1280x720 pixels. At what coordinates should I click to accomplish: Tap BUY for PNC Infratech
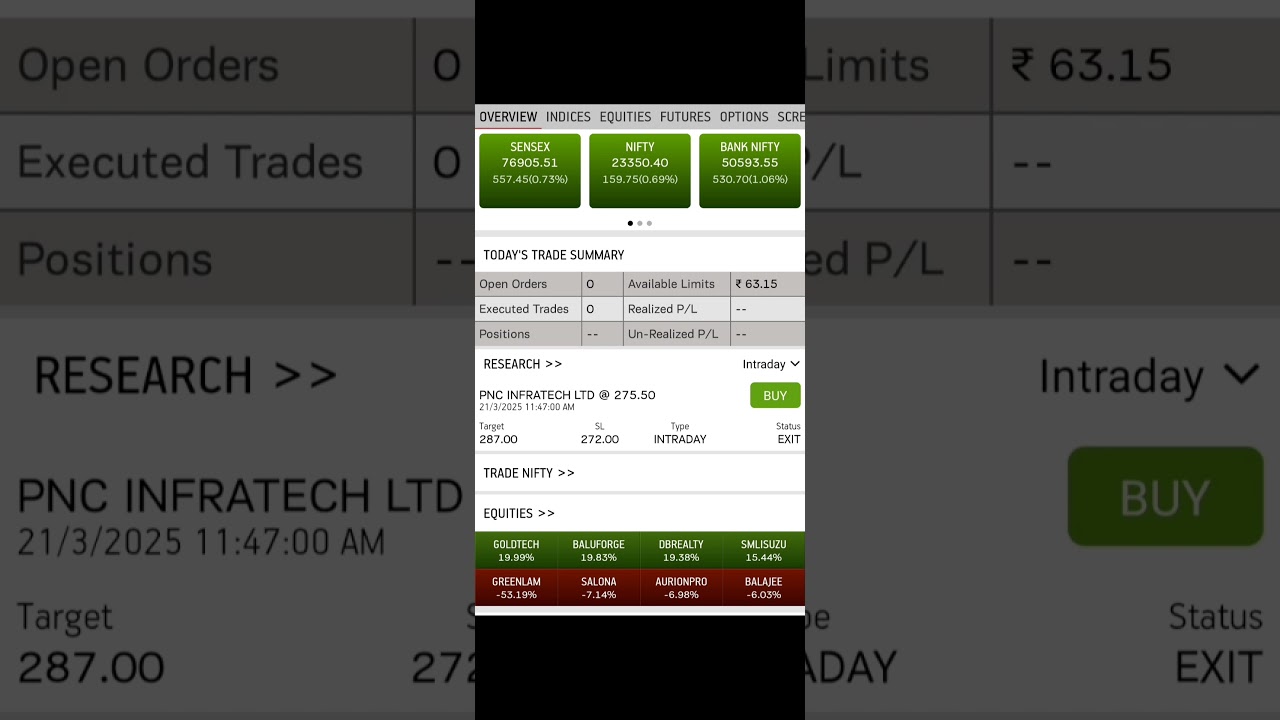tap(775, 396)
